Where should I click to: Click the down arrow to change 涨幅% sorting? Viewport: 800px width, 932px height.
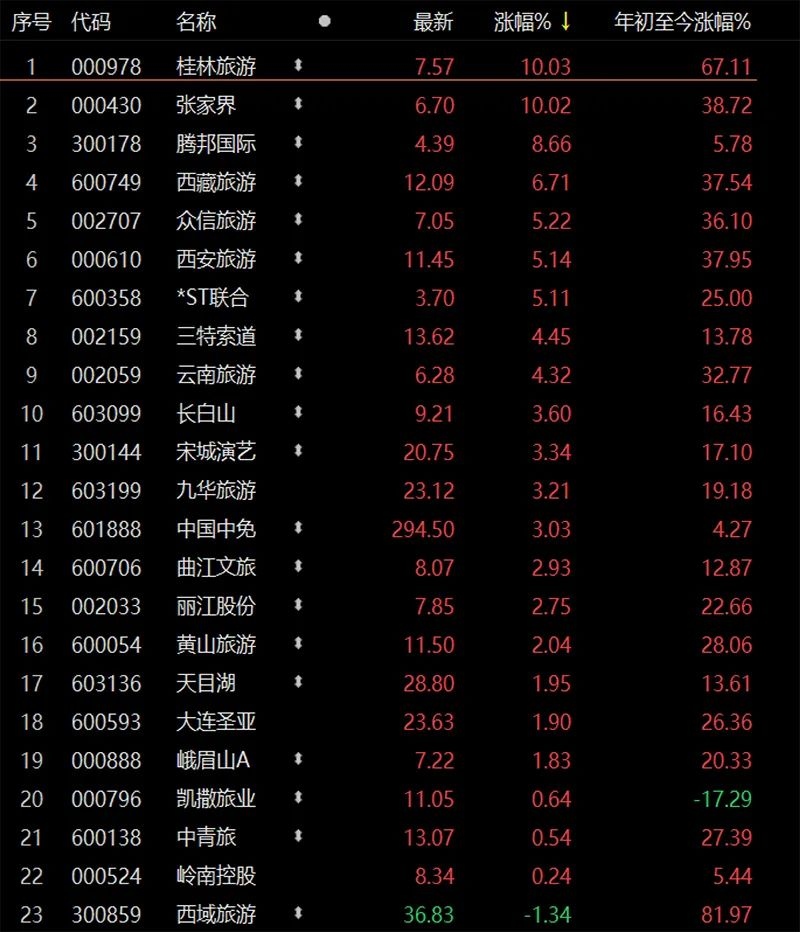coord(564,21)
